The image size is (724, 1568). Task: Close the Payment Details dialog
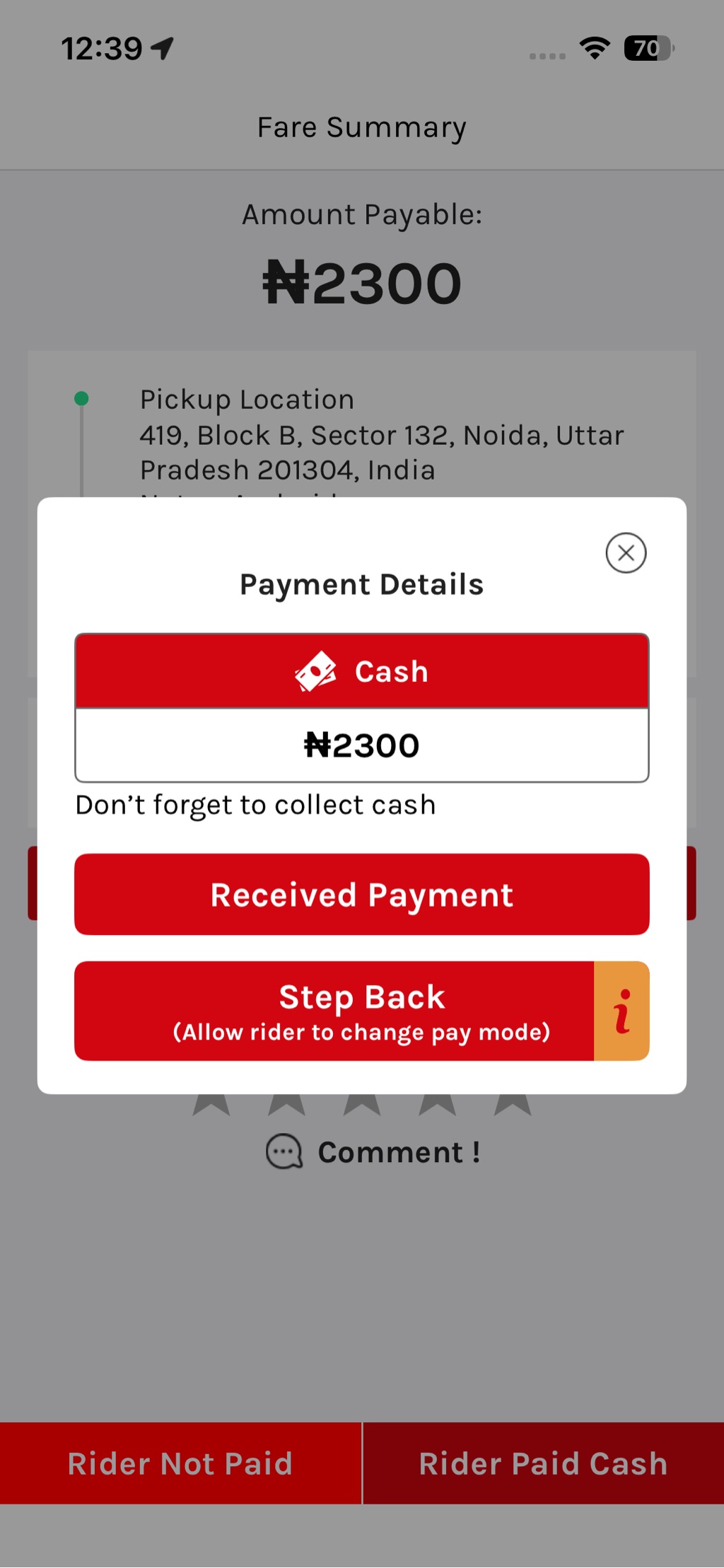tap(626, 553)
